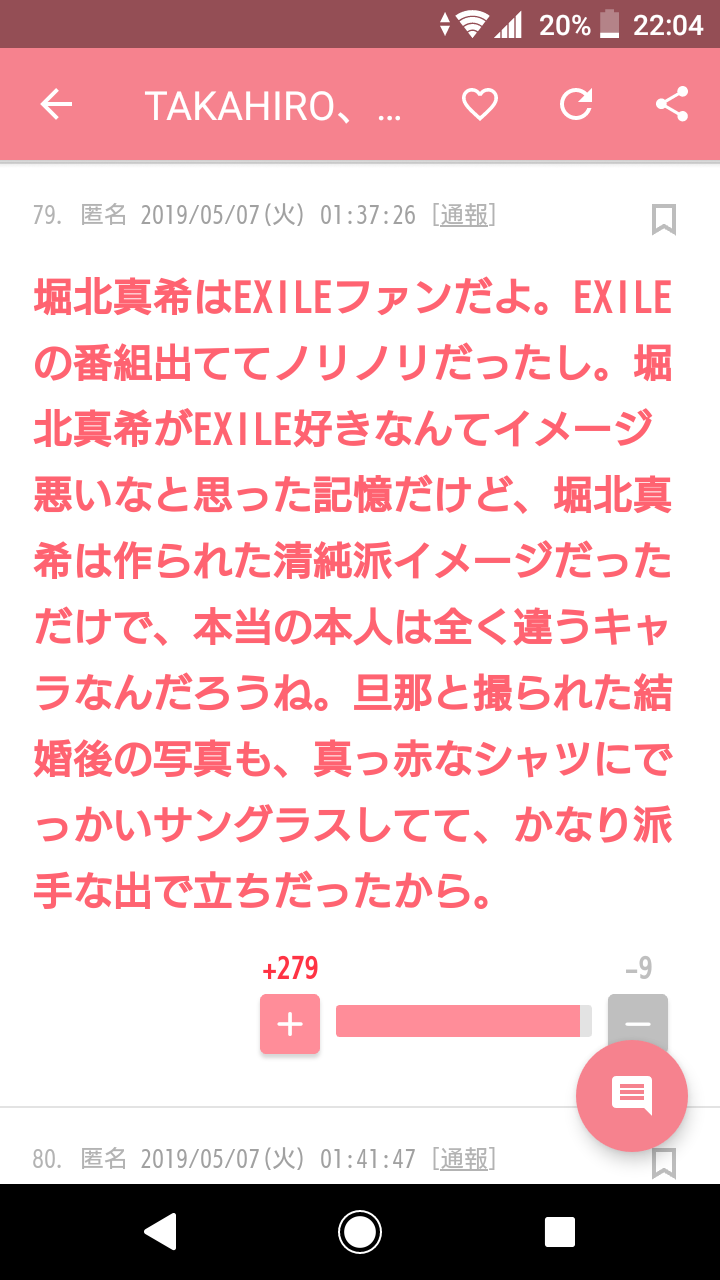Go back using the top arrow

[56, 104]
